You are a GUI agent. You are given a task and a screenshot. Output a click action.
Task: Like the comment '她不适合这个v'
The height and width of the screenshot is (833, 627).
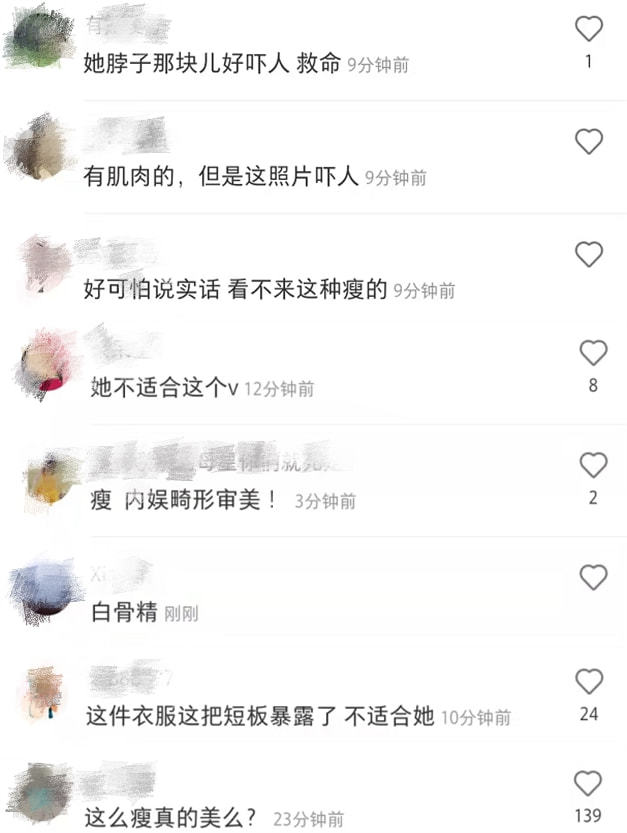point(593,353)
